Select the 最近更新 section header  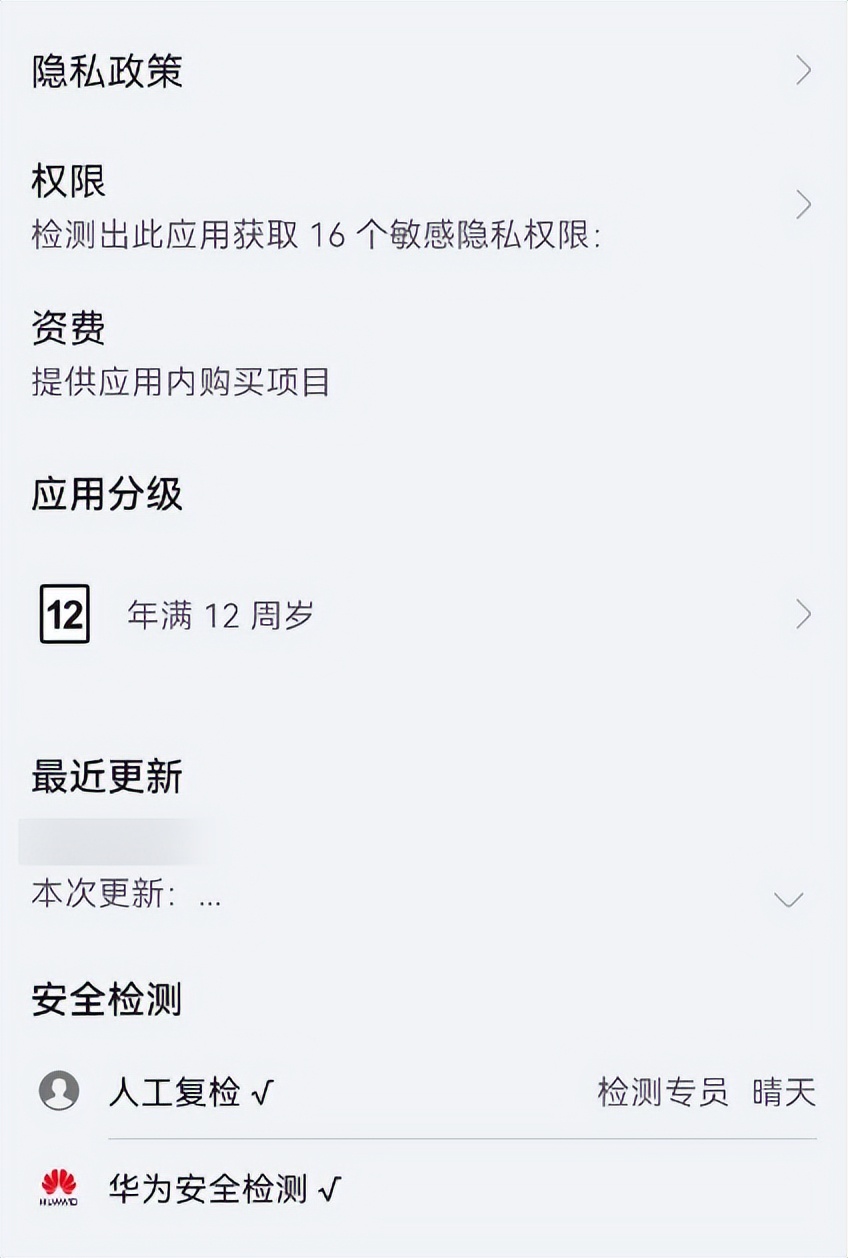[x=106, y=777]
